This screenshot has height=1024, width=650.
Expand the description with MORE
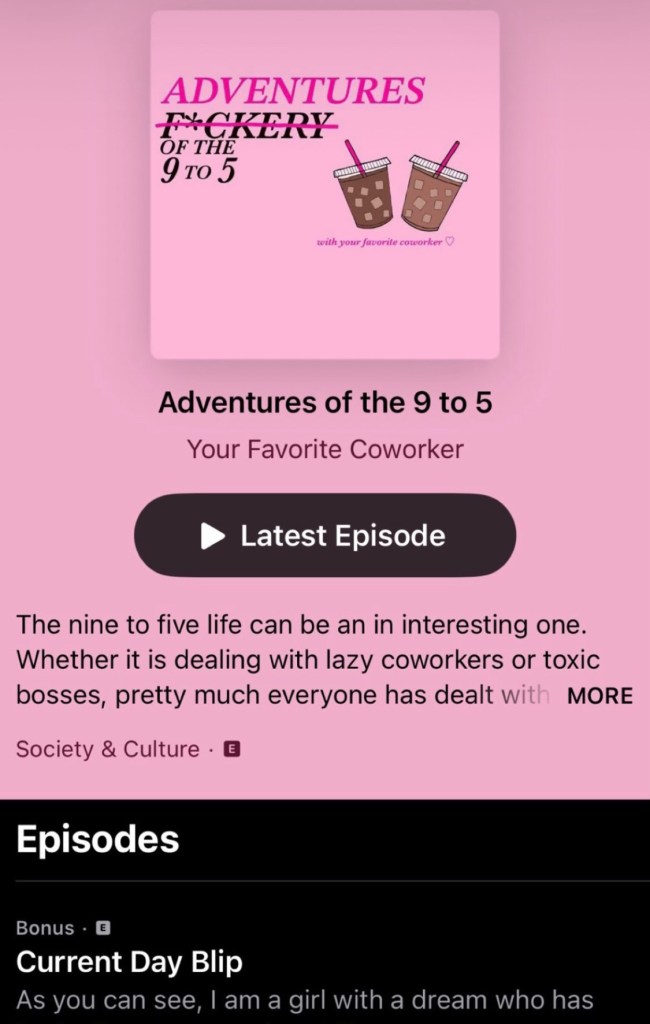[x=599, y=696]
